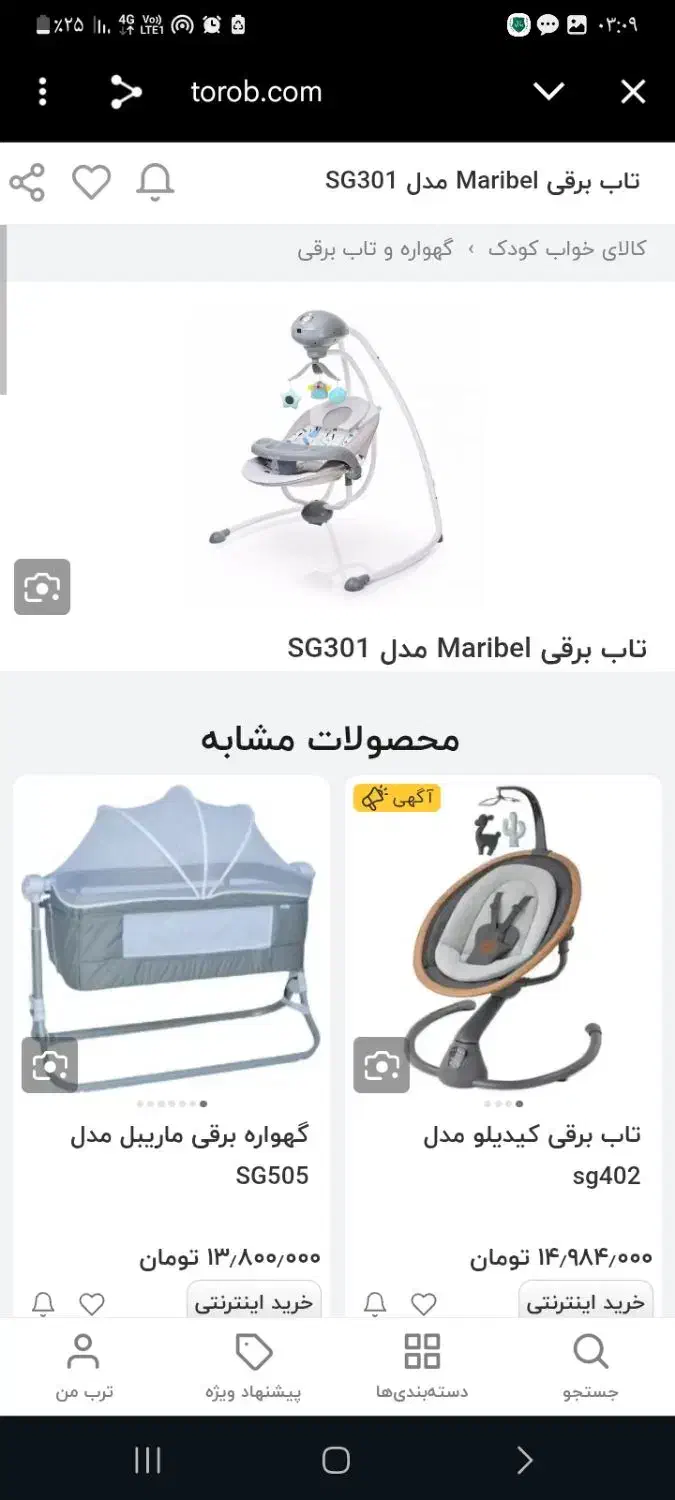Tap خرید اینترنتی for the SG505 cradle
This screenshot has width=675, height=1500.
click(254, 1302)
